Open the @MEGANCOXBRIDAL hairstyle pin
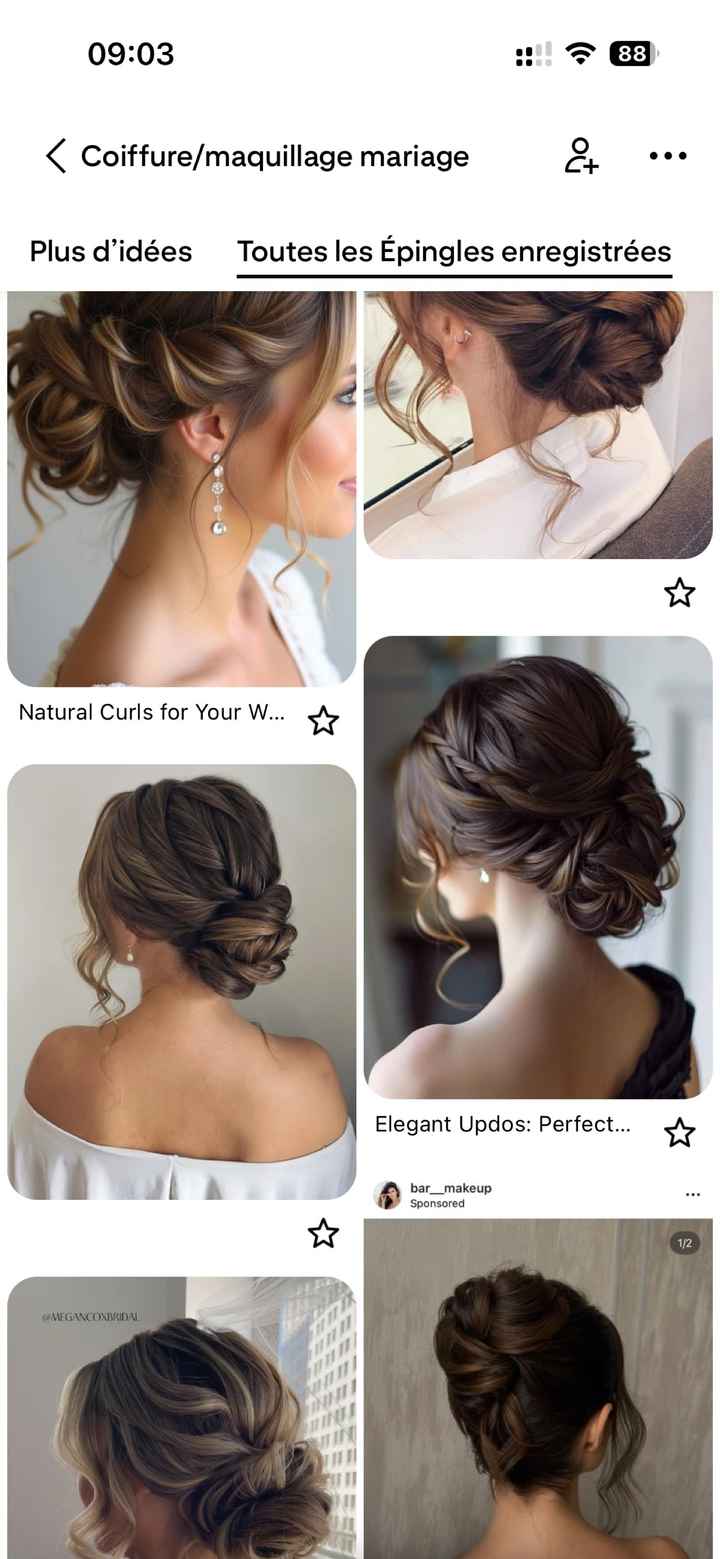 (x=181, y=1420)
